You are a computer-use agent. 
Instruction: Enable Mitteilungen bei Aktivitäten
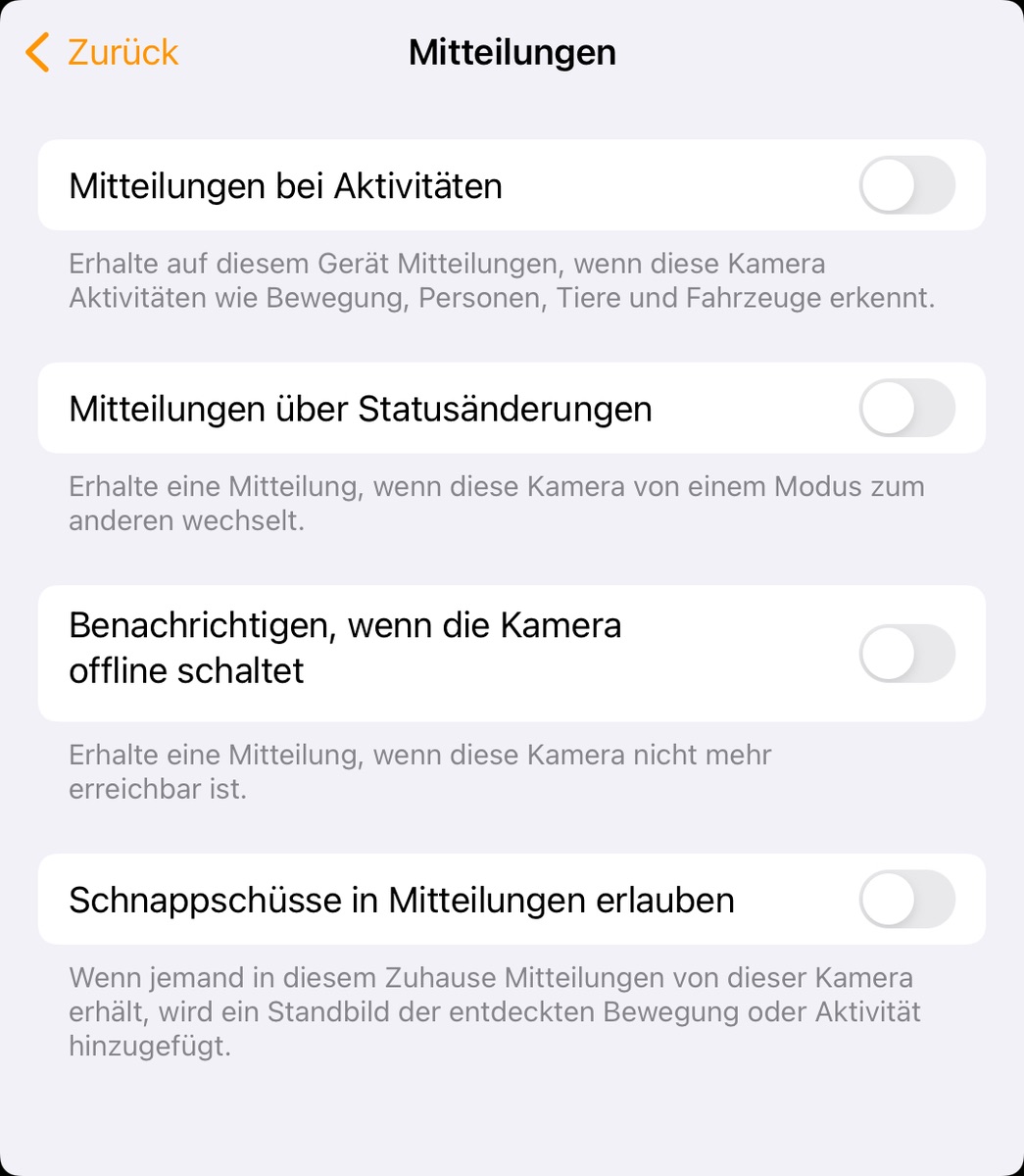click(906, 185)
